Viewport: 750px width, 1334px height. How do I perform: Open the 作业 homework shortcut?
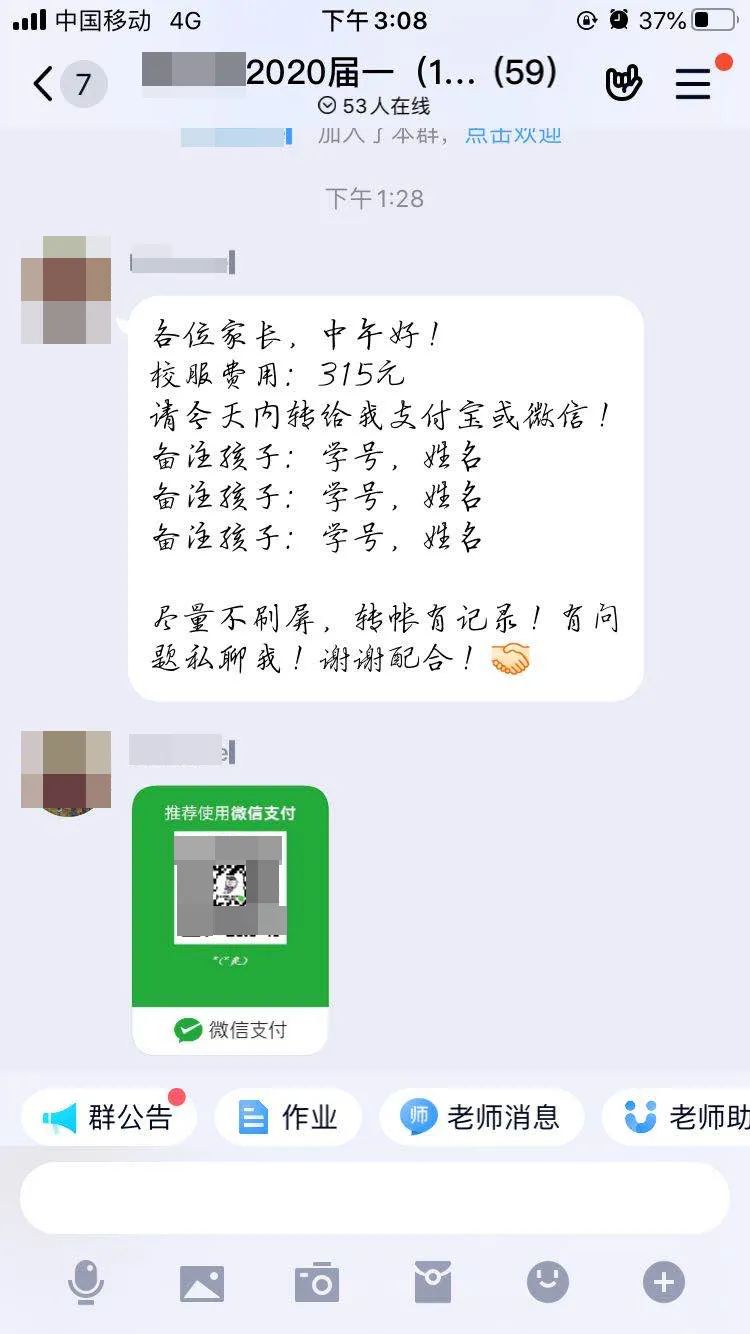coord(288,1117)
